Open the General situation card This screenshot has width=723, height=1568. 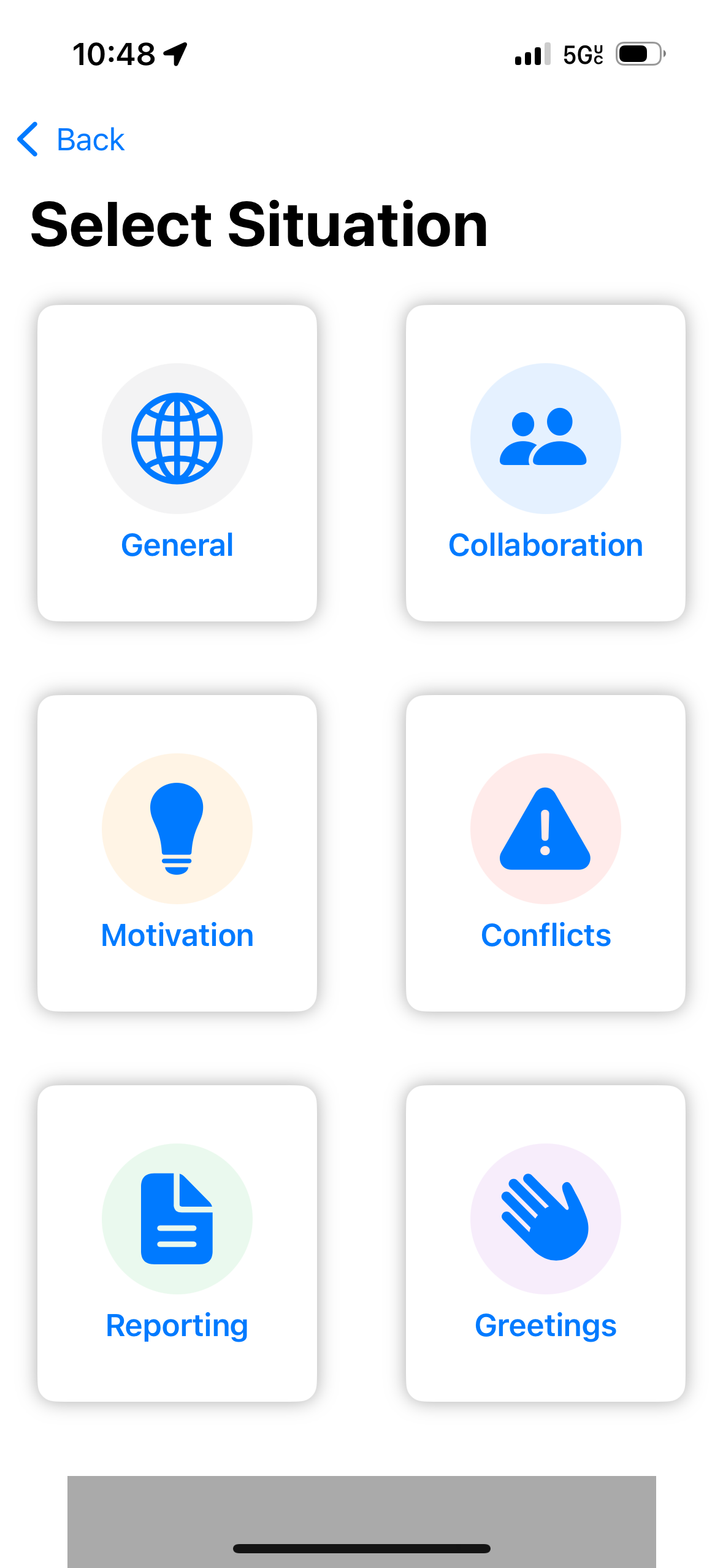[x=177, y=466]
